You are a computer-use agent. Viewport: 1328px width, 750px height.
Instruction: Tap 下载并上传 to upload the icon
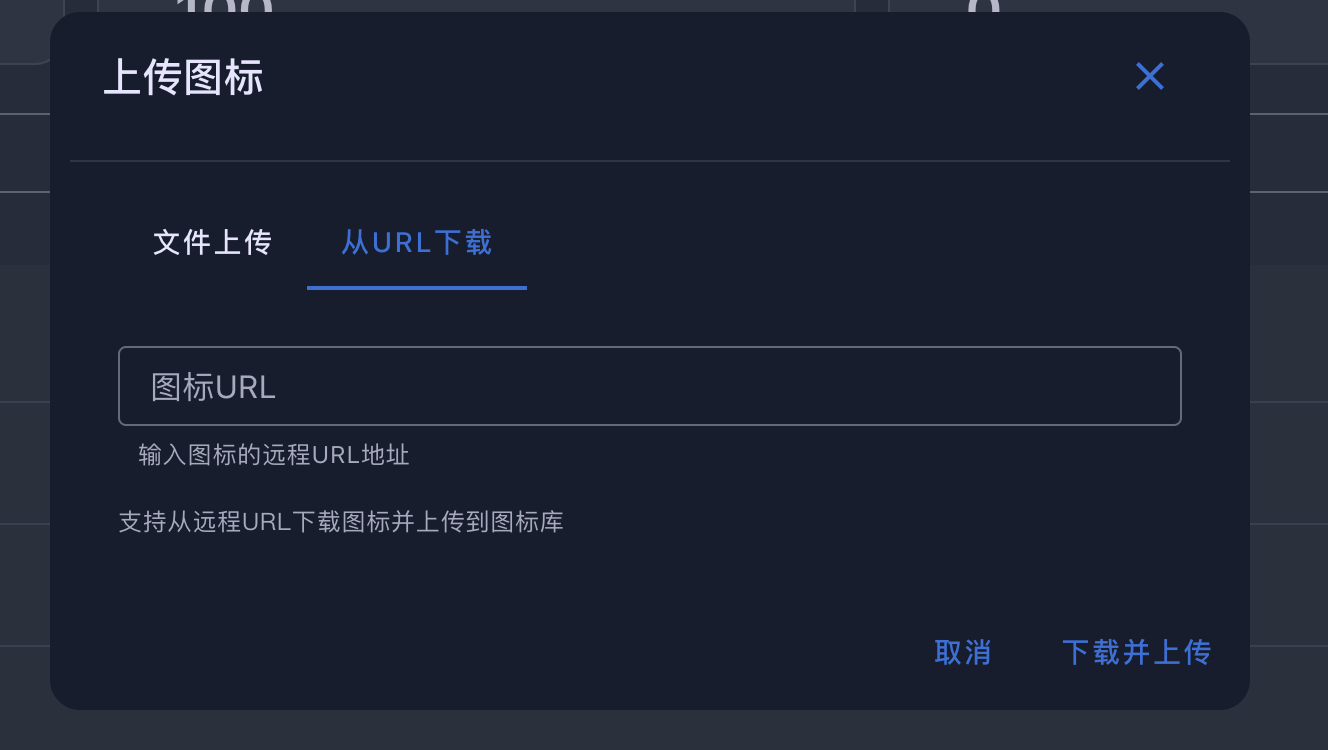1136,653
